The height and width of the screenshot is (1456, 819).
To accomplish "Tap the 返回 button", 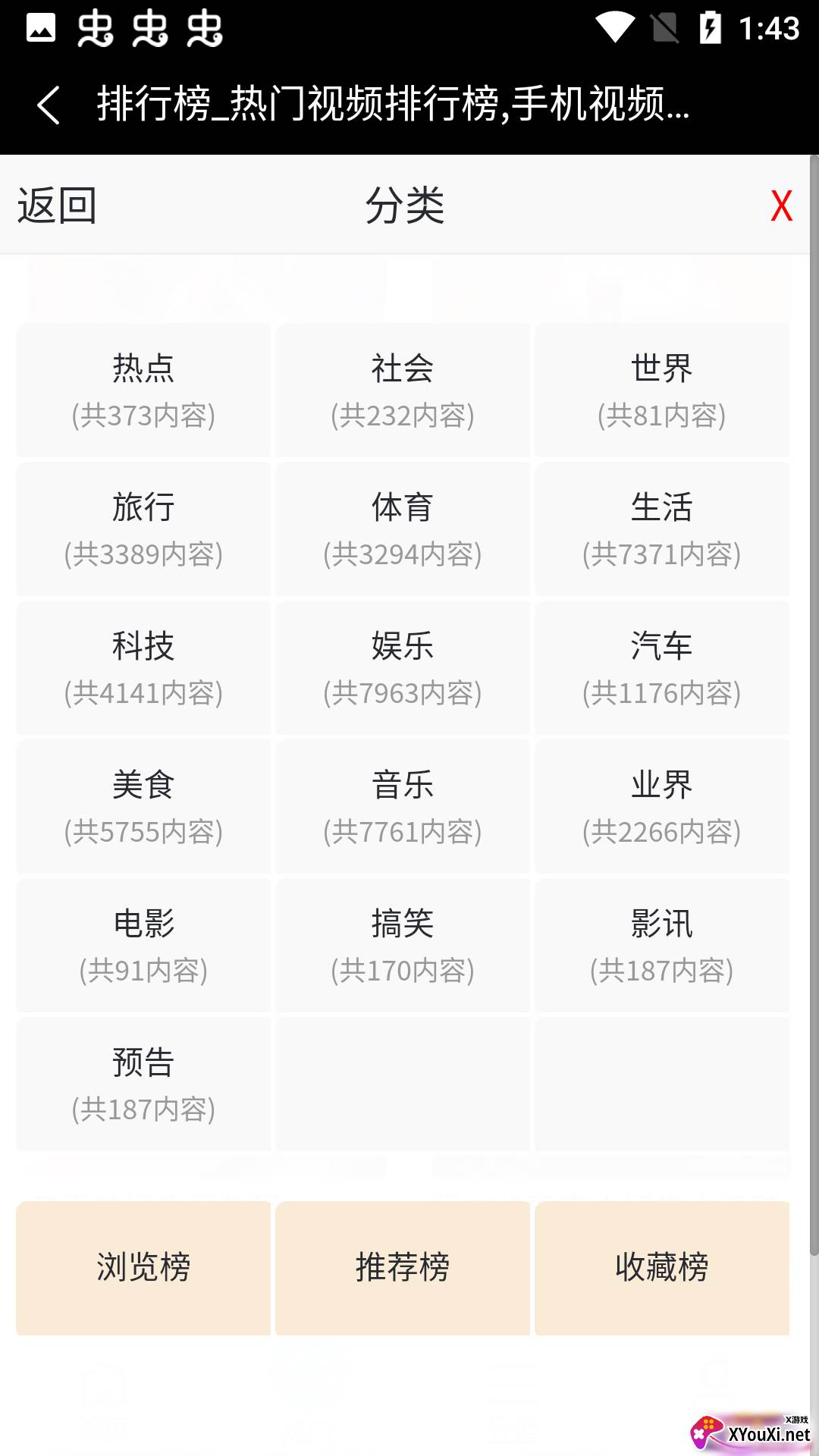I will tap(57, 206).
